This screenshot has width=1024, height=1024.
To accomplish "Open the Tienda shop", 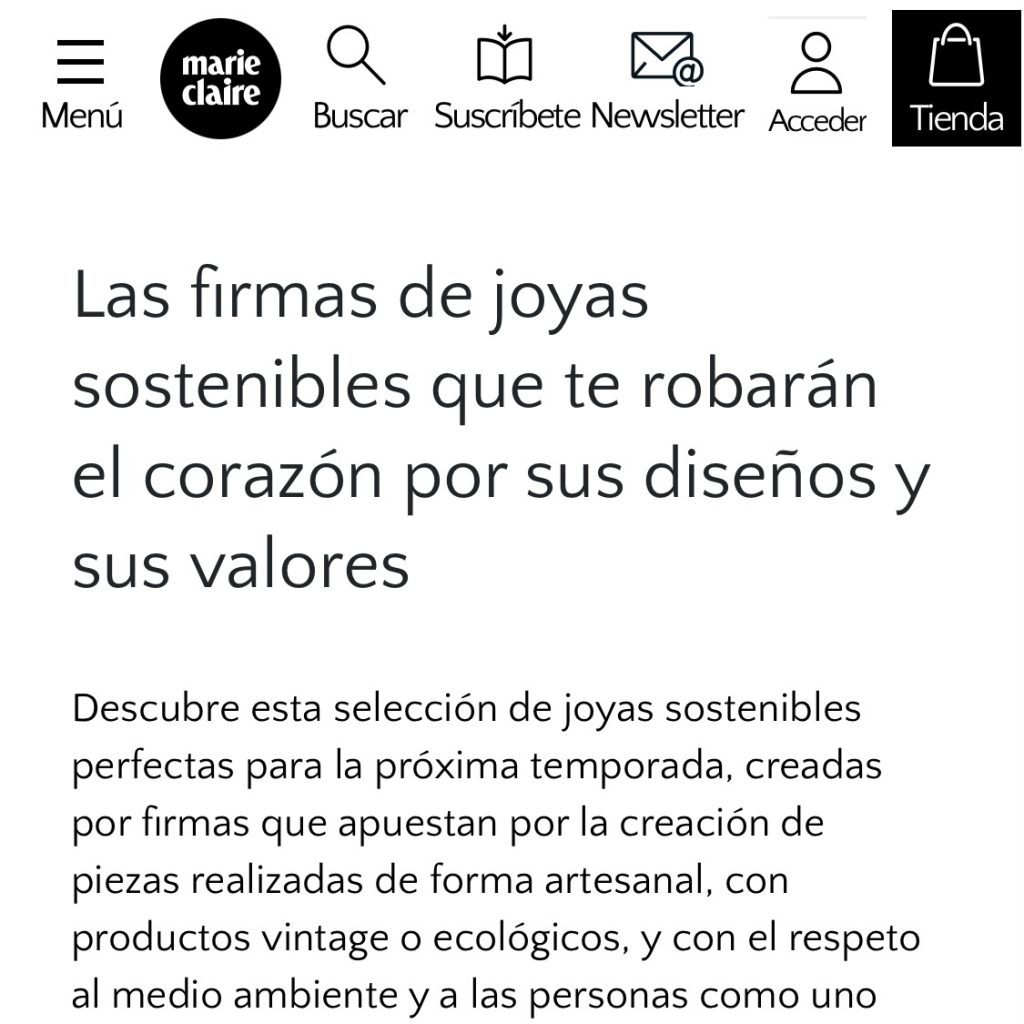I will (x=956, y=79).
